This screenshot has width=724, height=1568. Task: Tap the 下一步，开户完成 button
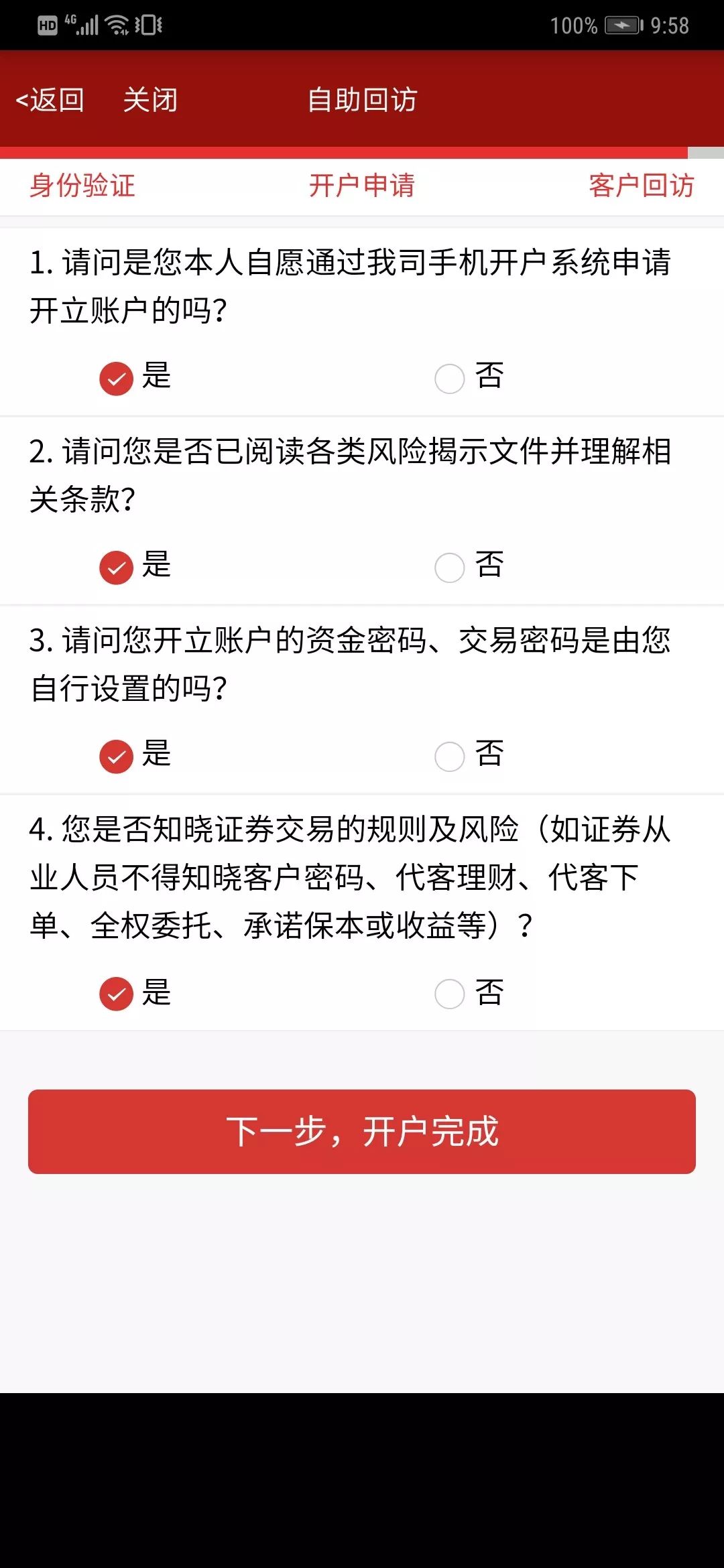tap(362, 1131)
